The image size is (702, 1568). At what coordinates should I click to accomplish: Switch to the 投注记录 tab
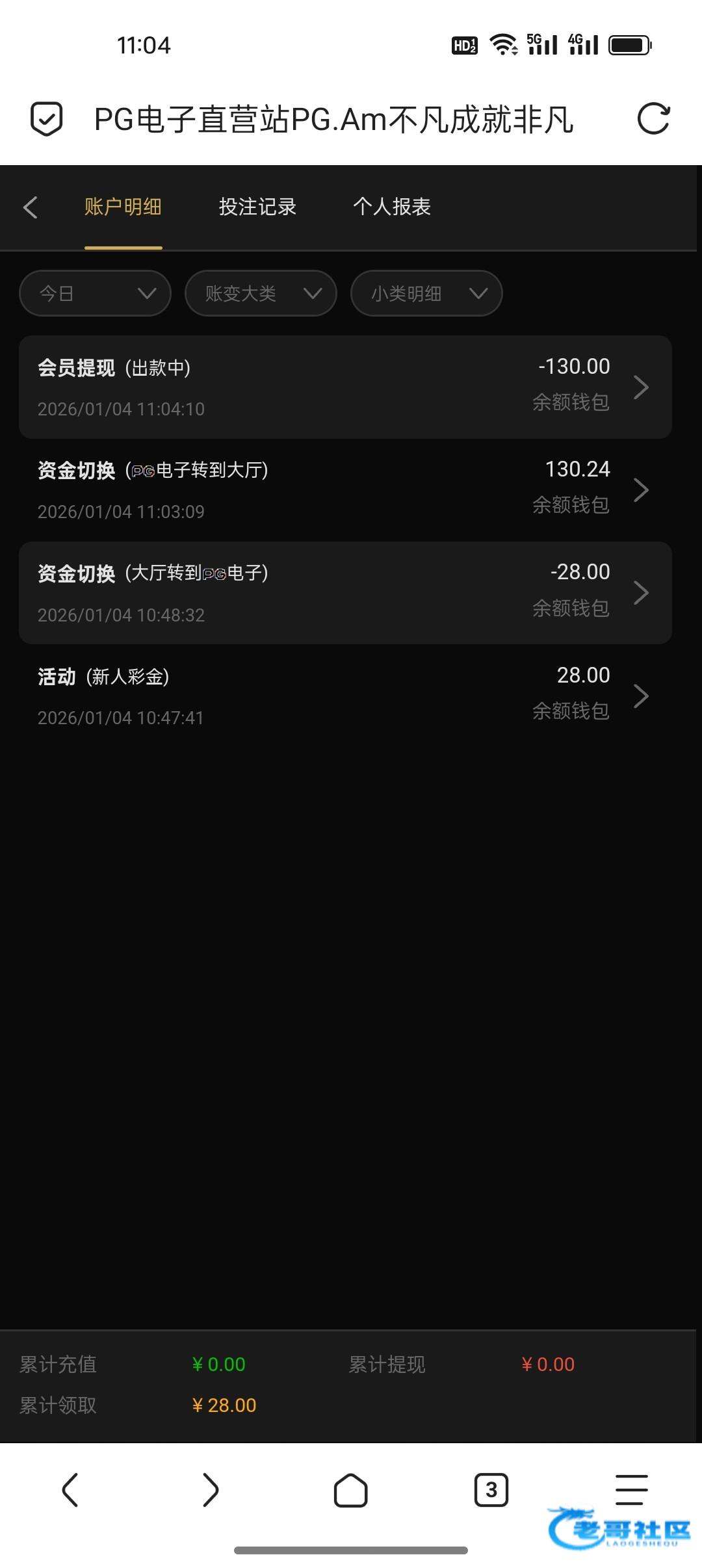pyautogui.click(x=257, y=207)
